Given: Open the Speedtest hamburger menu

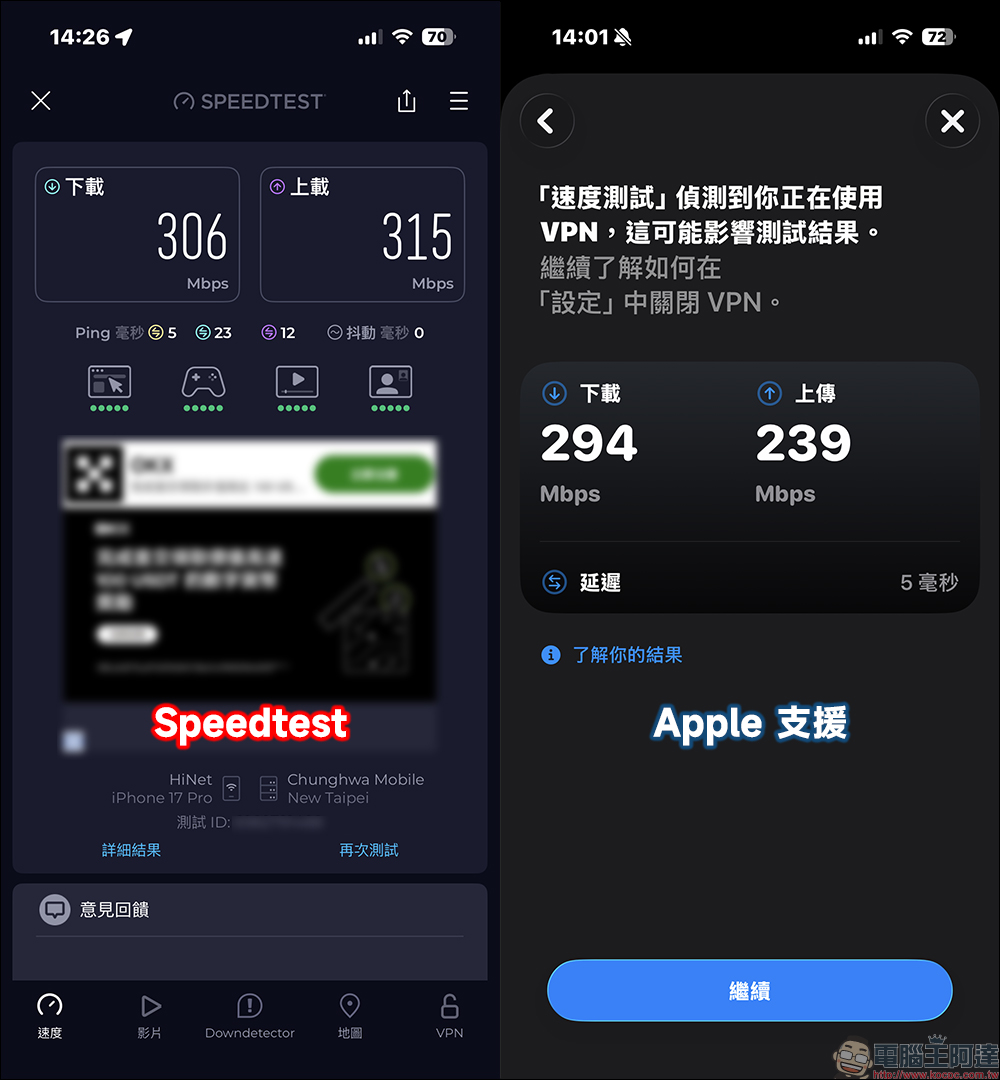Looking at the screenshot, I should [x=458, y=100].
